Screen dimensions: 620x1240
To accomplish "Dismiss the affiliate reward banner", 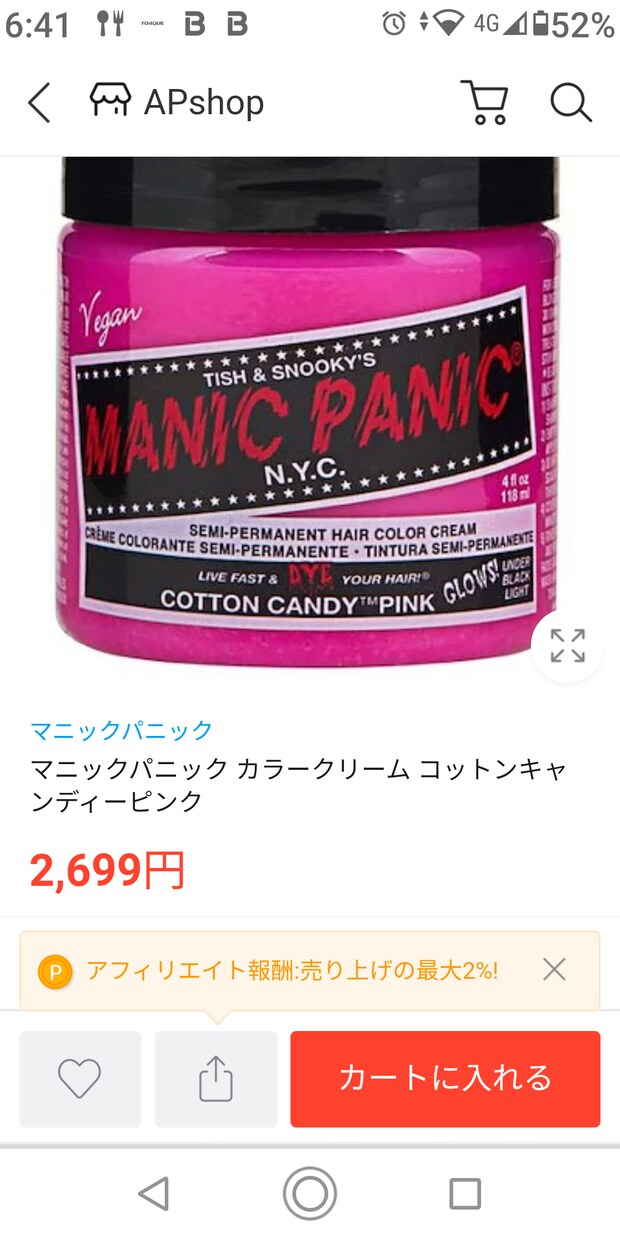I will click(x=554, y=969).
